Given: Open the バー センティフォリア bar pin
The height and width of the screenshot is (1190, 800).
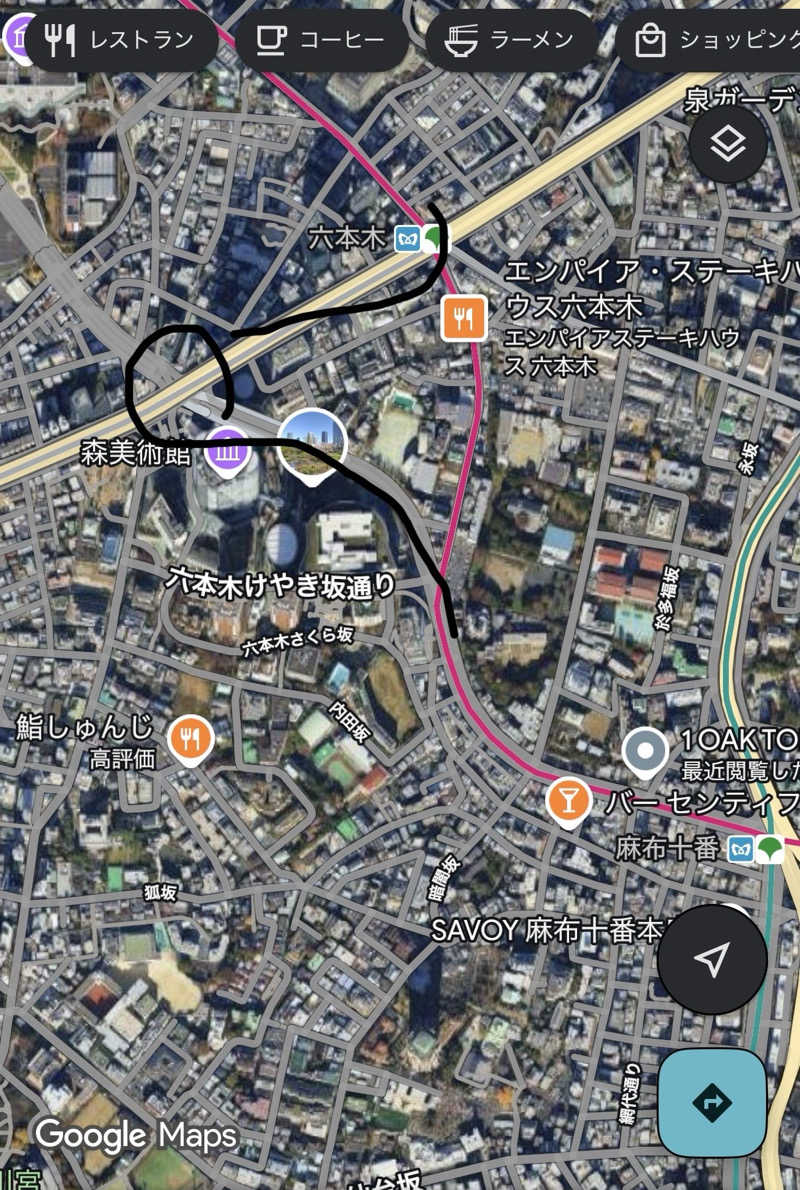Looking at the screenshot, I should click(x=568, y=802).
